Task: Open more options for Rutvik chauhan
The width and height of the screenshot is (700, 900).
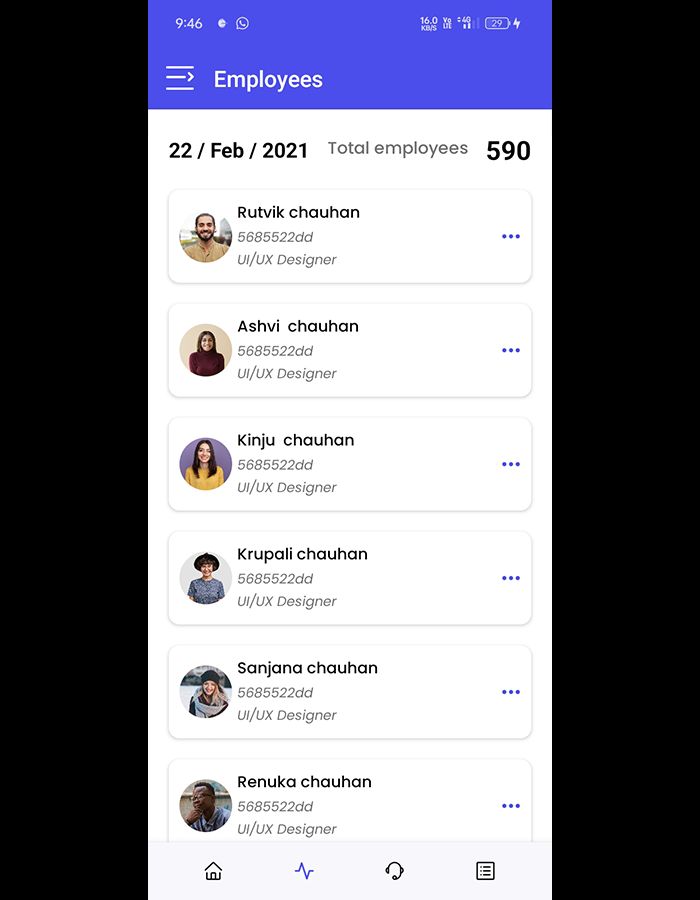Action: point(511,237)
